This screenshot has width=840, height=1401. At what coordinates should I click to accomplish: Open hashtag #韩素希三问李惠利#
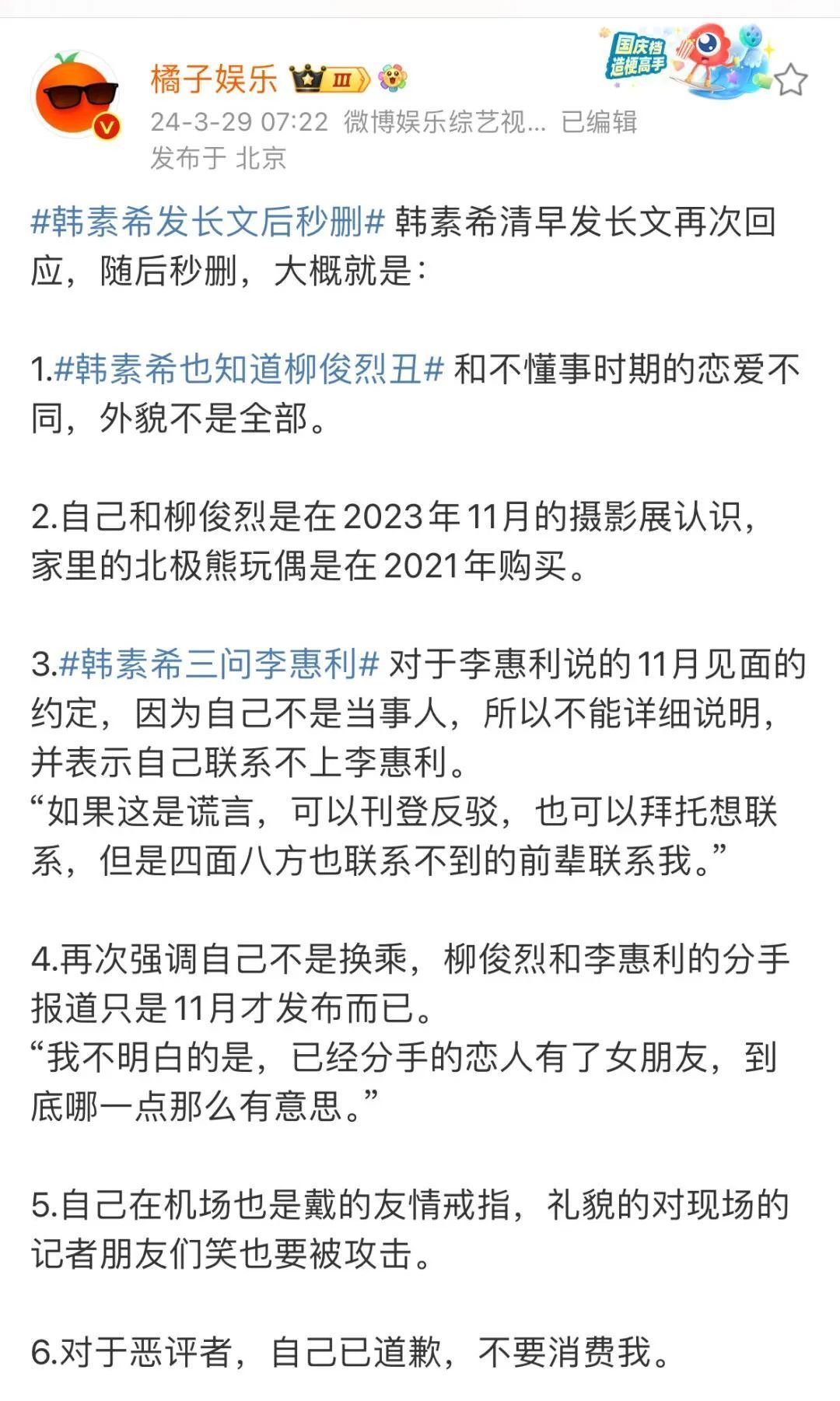click(219, 664)
